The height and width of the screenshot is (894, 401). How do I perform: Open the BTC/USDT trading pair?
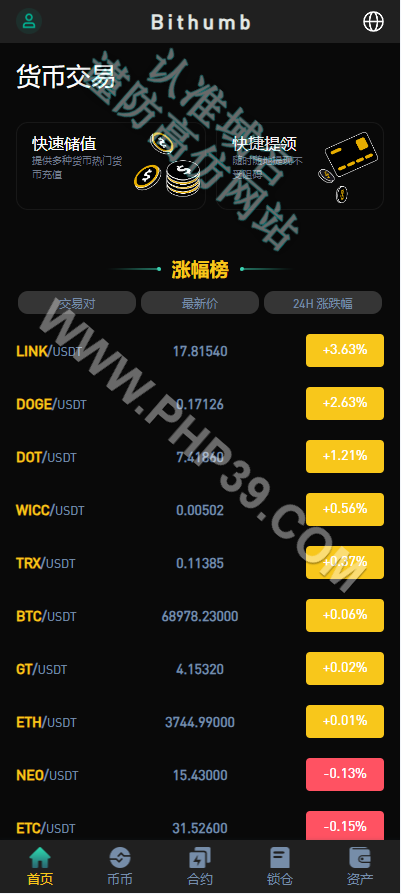click(200, 616)
